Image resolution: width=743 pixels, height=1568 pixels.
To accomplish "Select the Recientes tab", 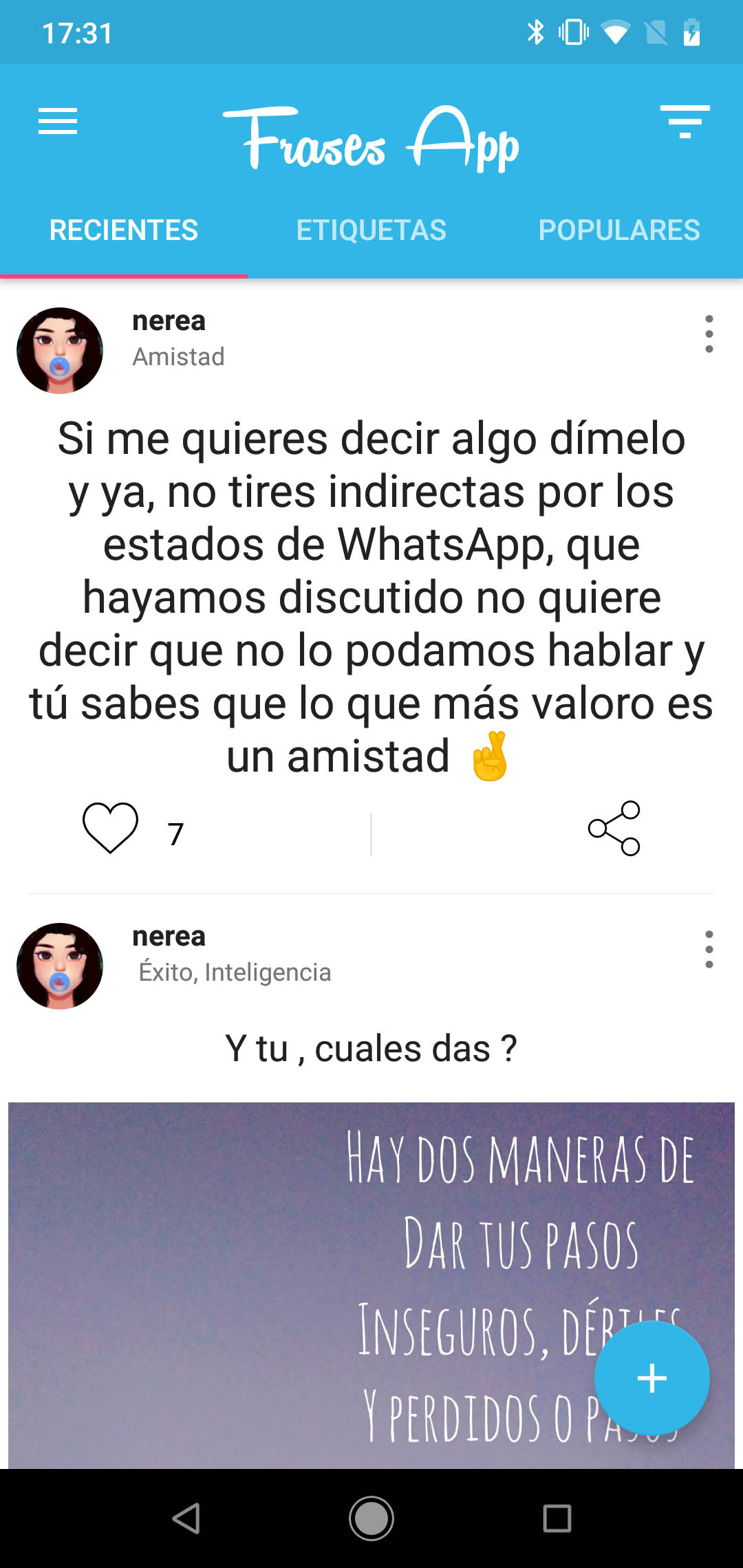I will point(124,230).
